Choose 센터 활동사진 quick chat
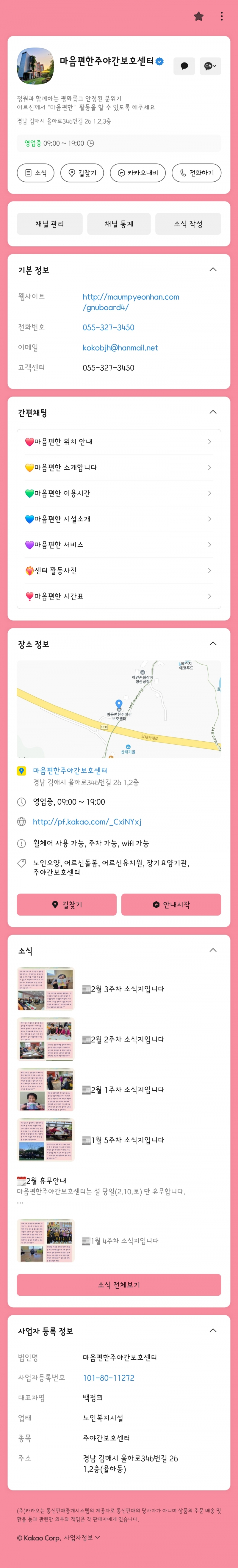 pos(119,570)
